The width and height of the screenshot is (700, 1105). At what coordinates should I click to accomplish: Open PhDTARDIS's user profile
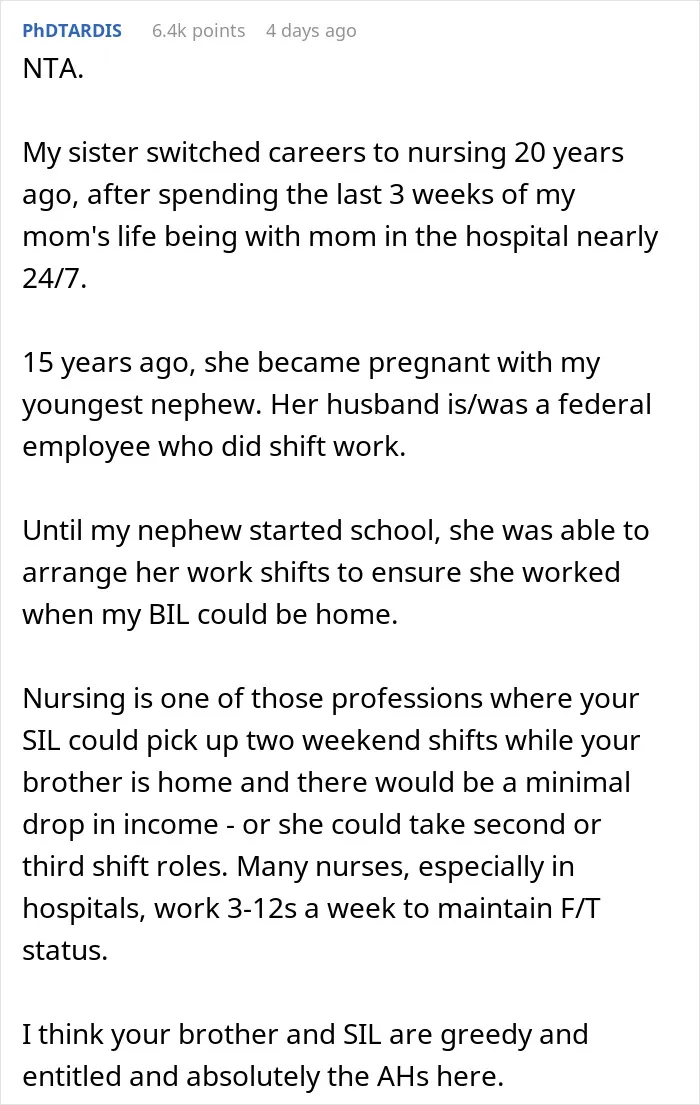coord(72,31)
